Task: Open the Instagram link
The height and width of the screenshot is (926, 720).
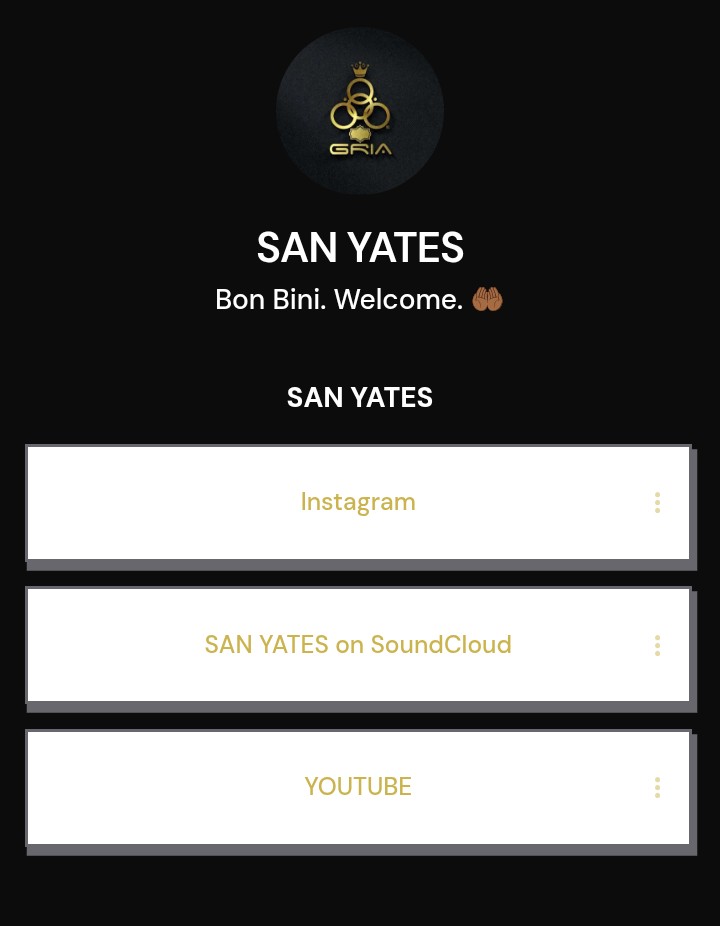Action: pyautogui.click(x=357, y=502)
